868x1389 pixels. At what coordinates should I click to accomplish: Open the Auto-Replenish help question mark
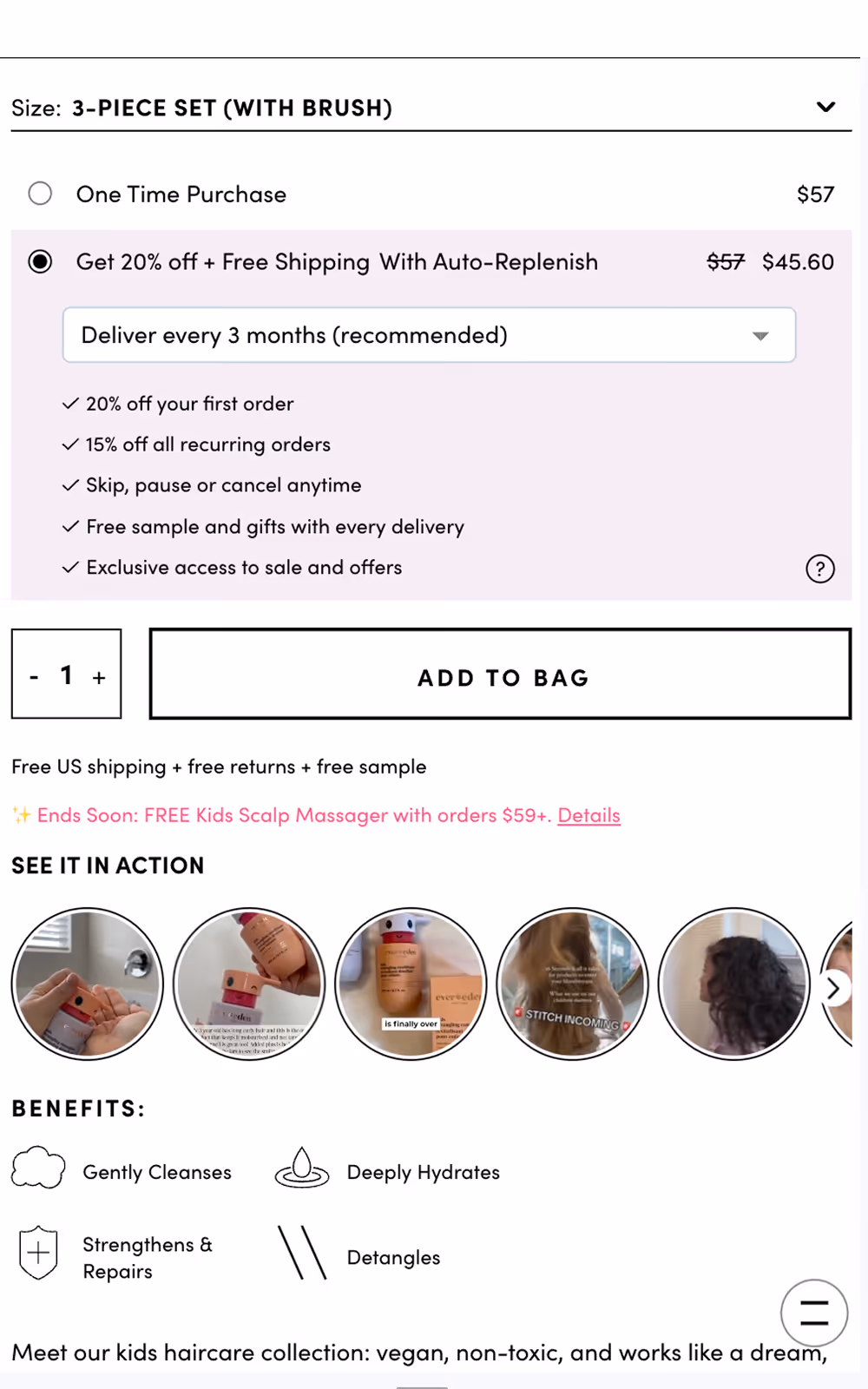819,569
